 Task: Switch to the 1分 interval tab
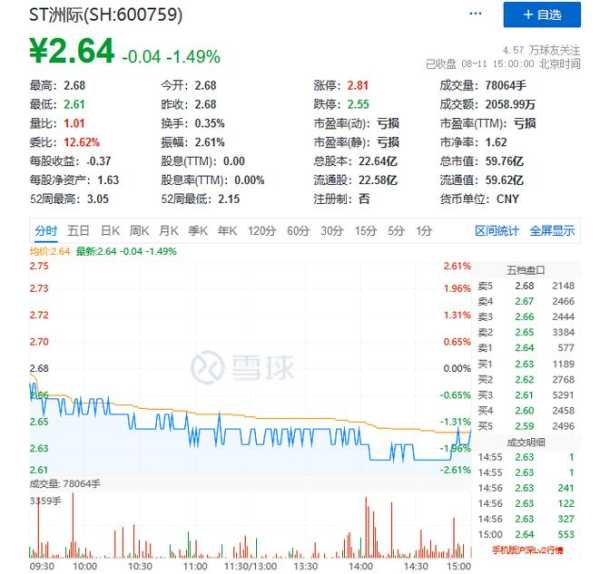(424, 231)
